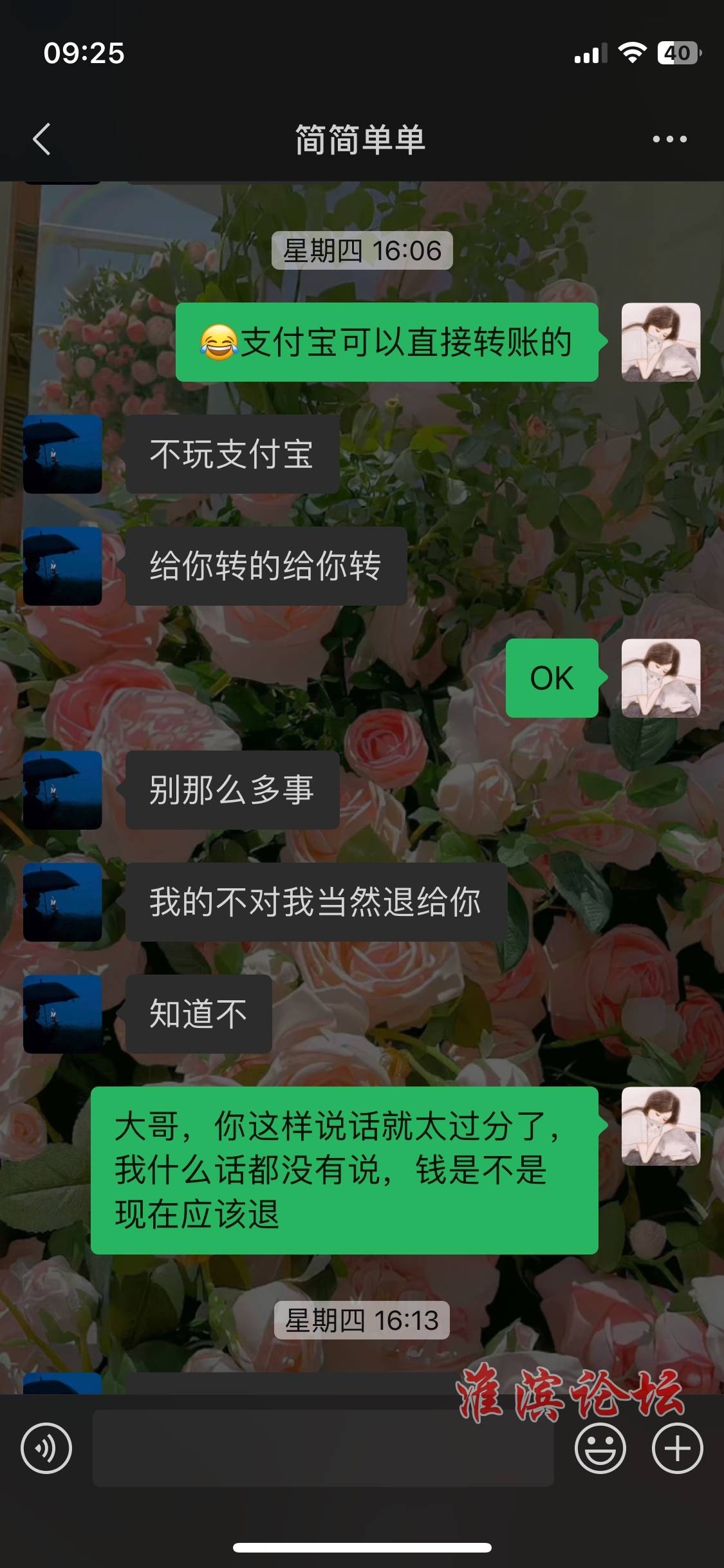Screen dimensions: 724x1568
Task: Go back to the chat list
Action: 41,139
